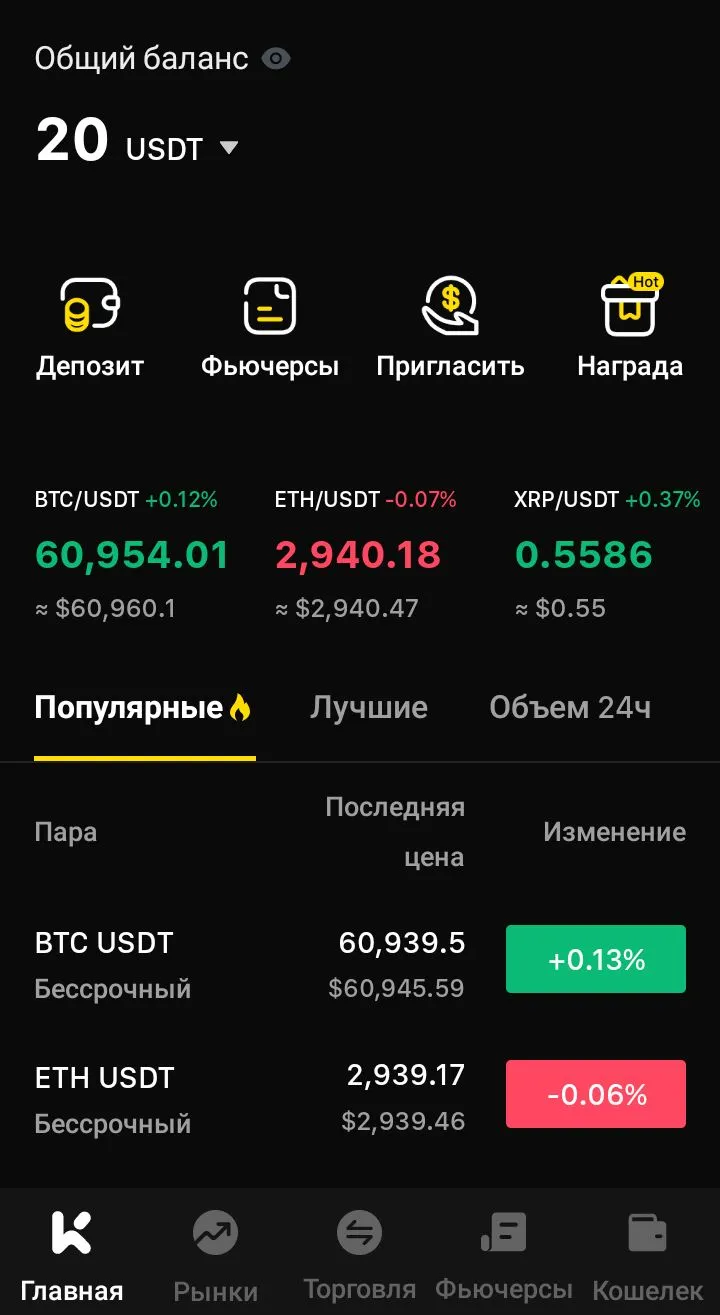
Task: Open the Депозит shortcut
Action: 90,328
